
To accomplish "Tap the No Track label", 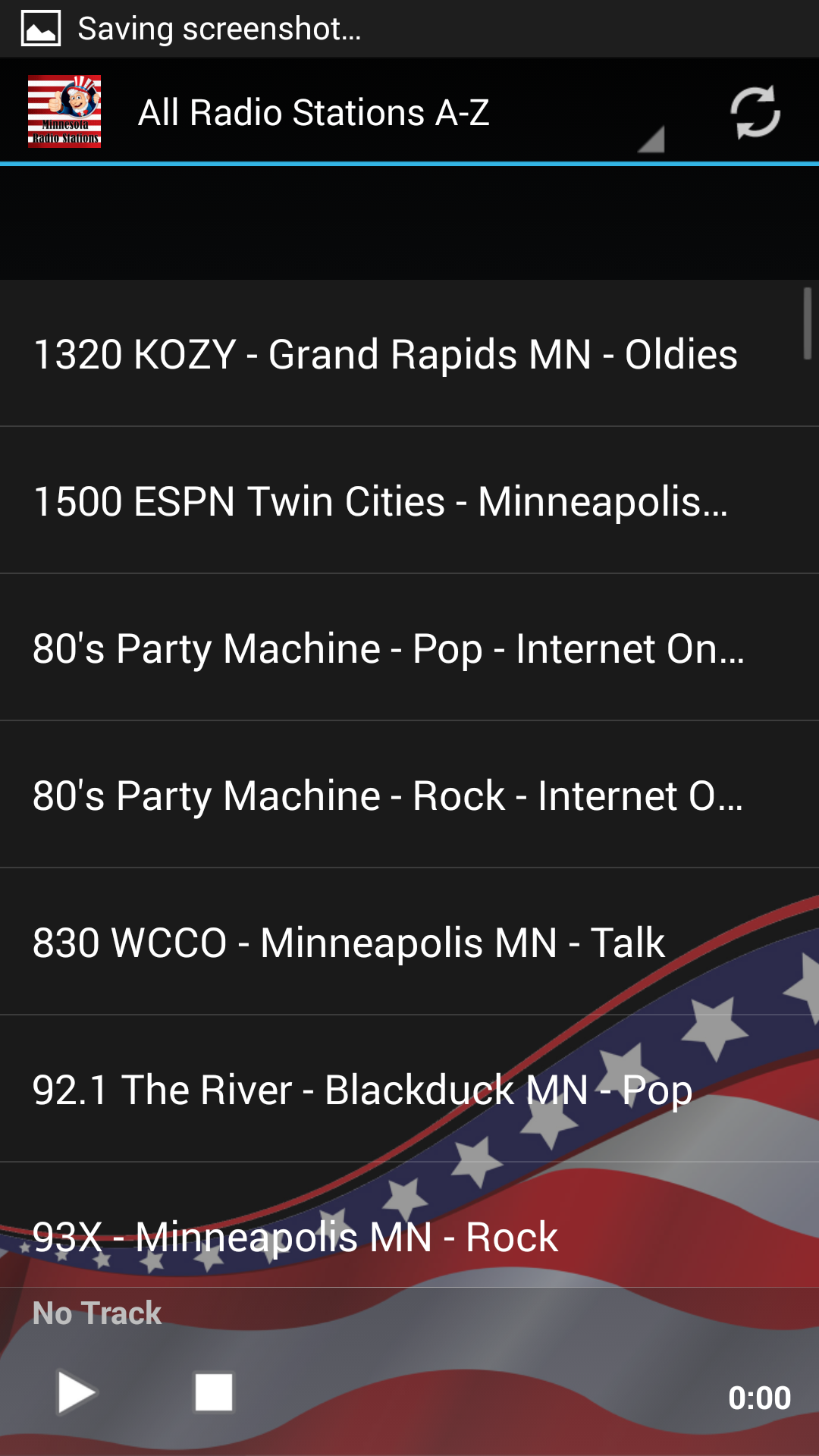I will (x=97, y=1311).
